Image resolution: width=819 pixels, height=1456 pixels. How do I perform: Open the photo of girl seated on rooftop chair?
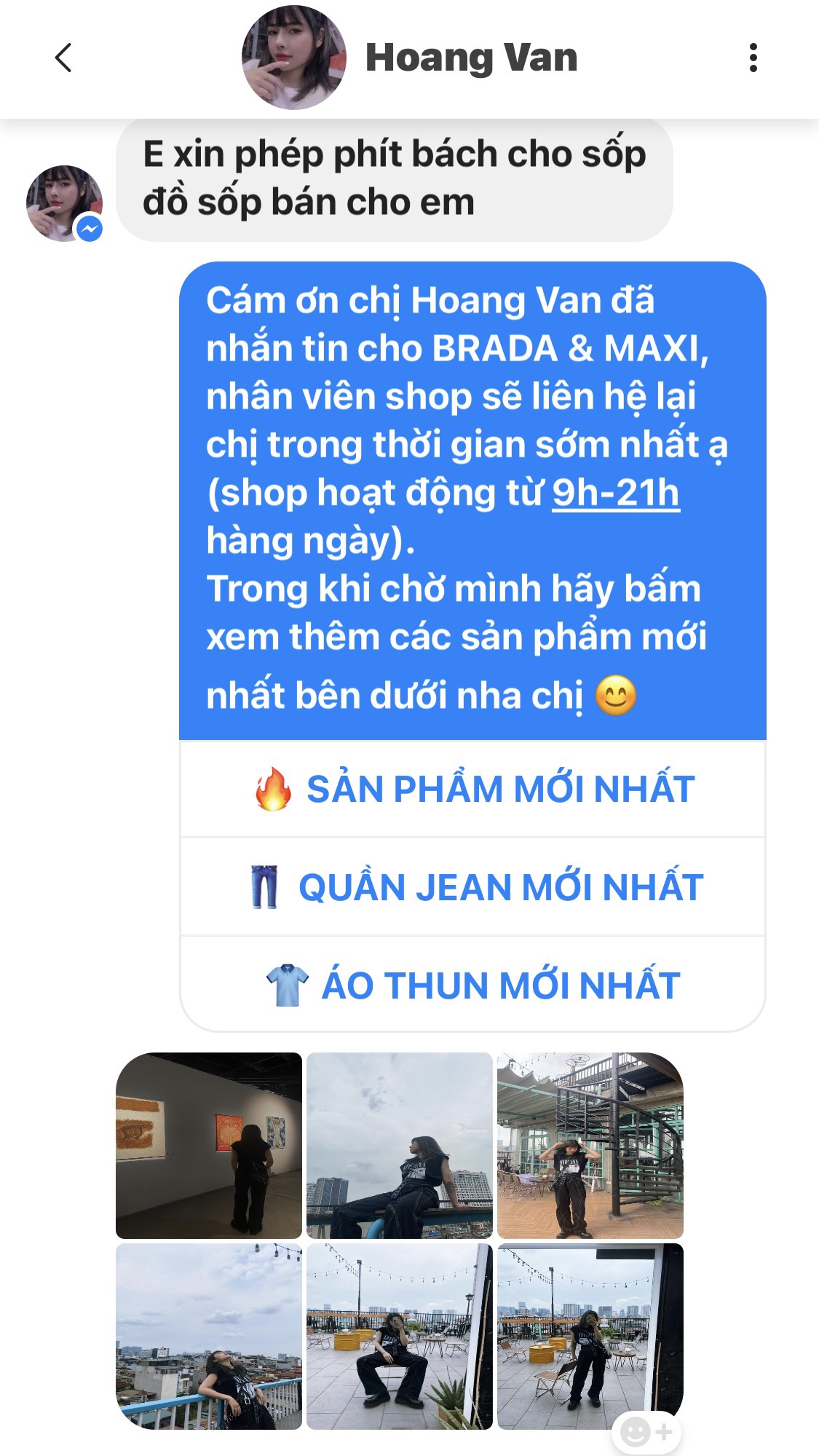pyautogui.click(x=399, y=1336)
